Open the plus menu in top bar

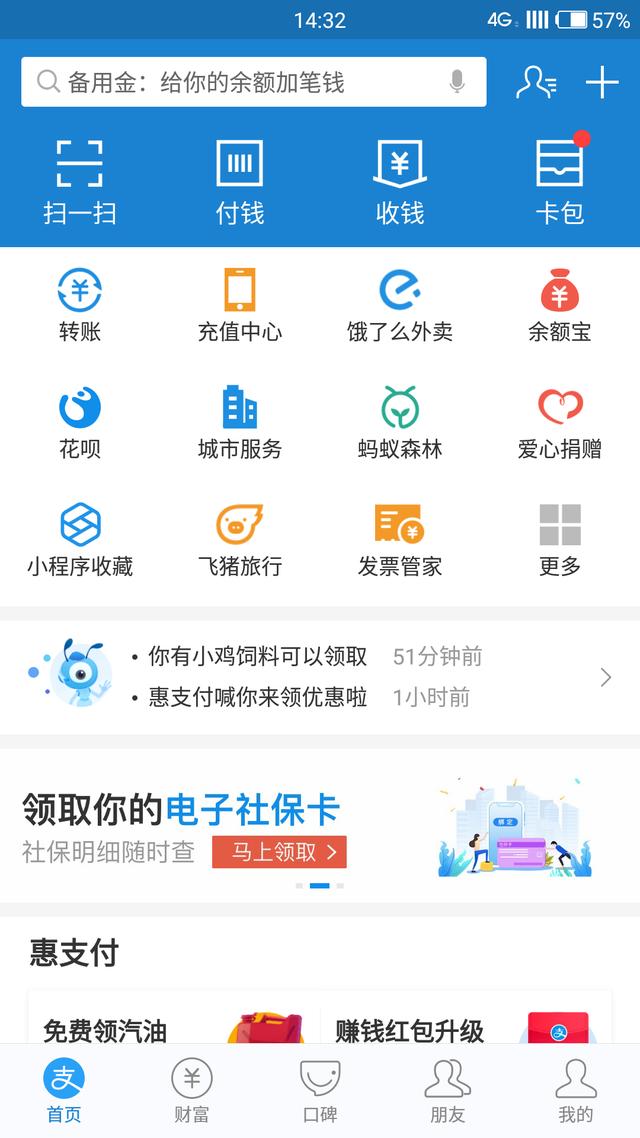point(602,82)
